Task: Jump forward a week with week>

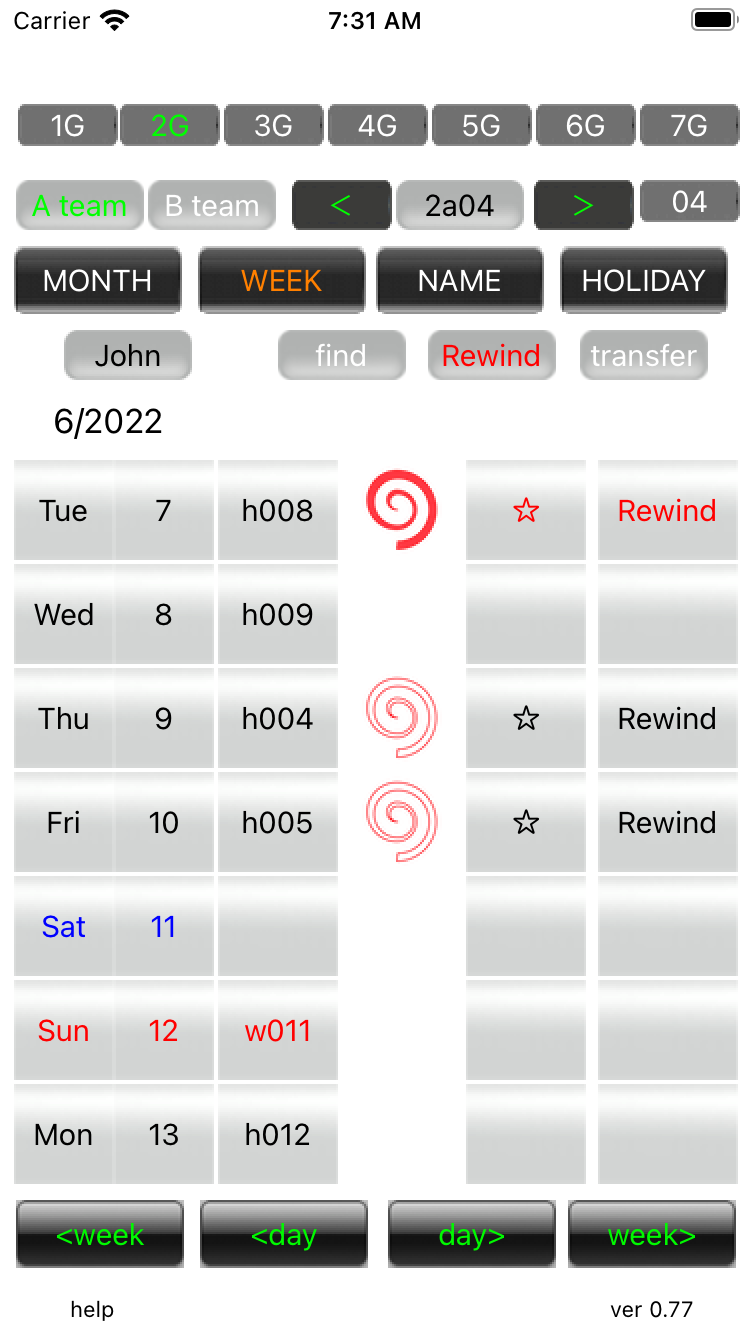Action: [652, 1235]
